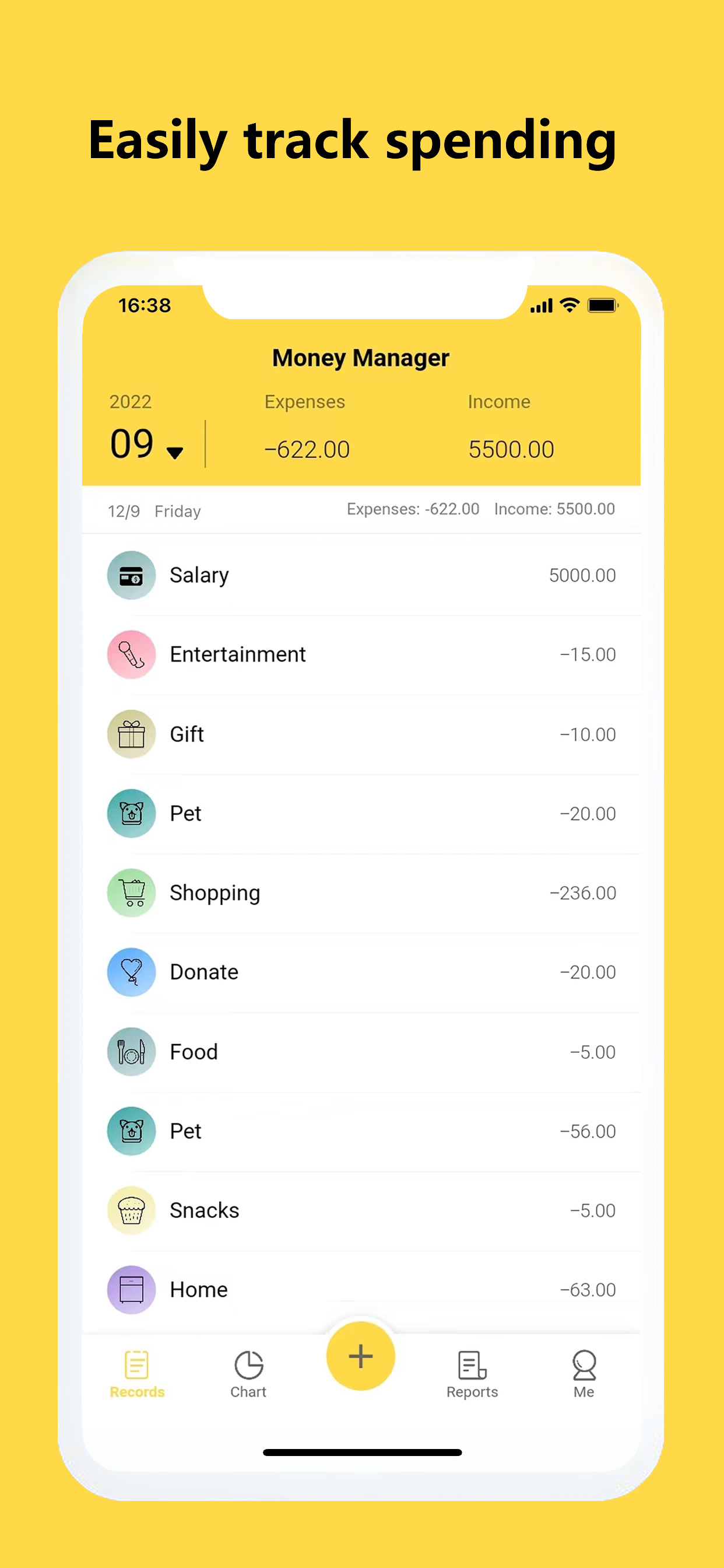The image size is (724, 1568).
Task: Tap the 12/9 Friday date row
Action: [154, 512]
